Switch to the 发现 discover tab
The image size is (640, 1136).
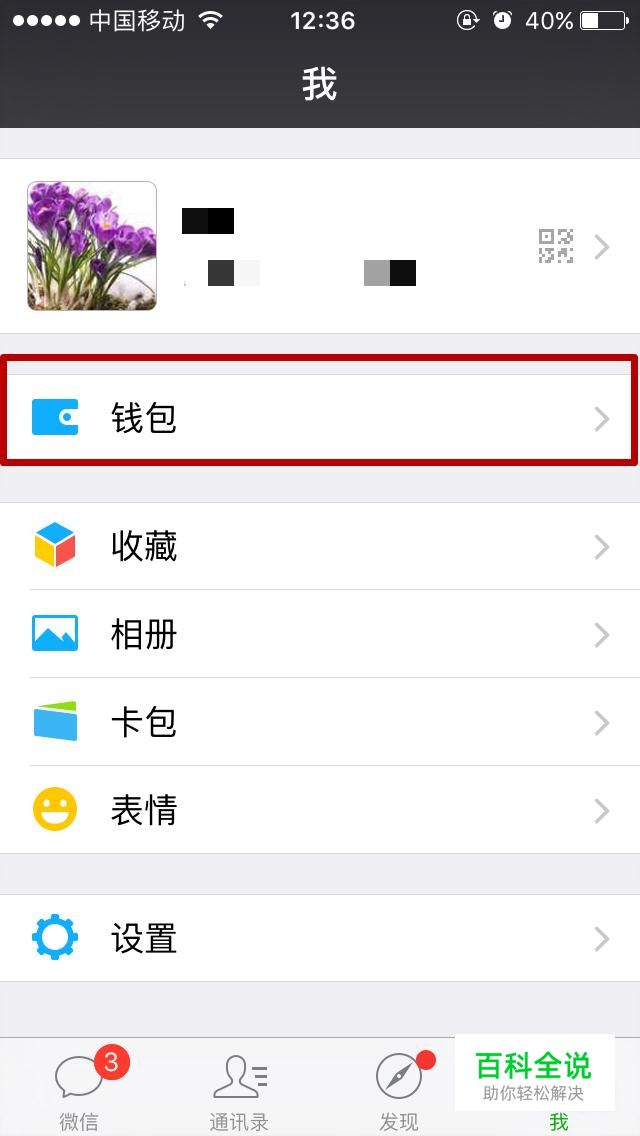click(x=400, y=1090)
